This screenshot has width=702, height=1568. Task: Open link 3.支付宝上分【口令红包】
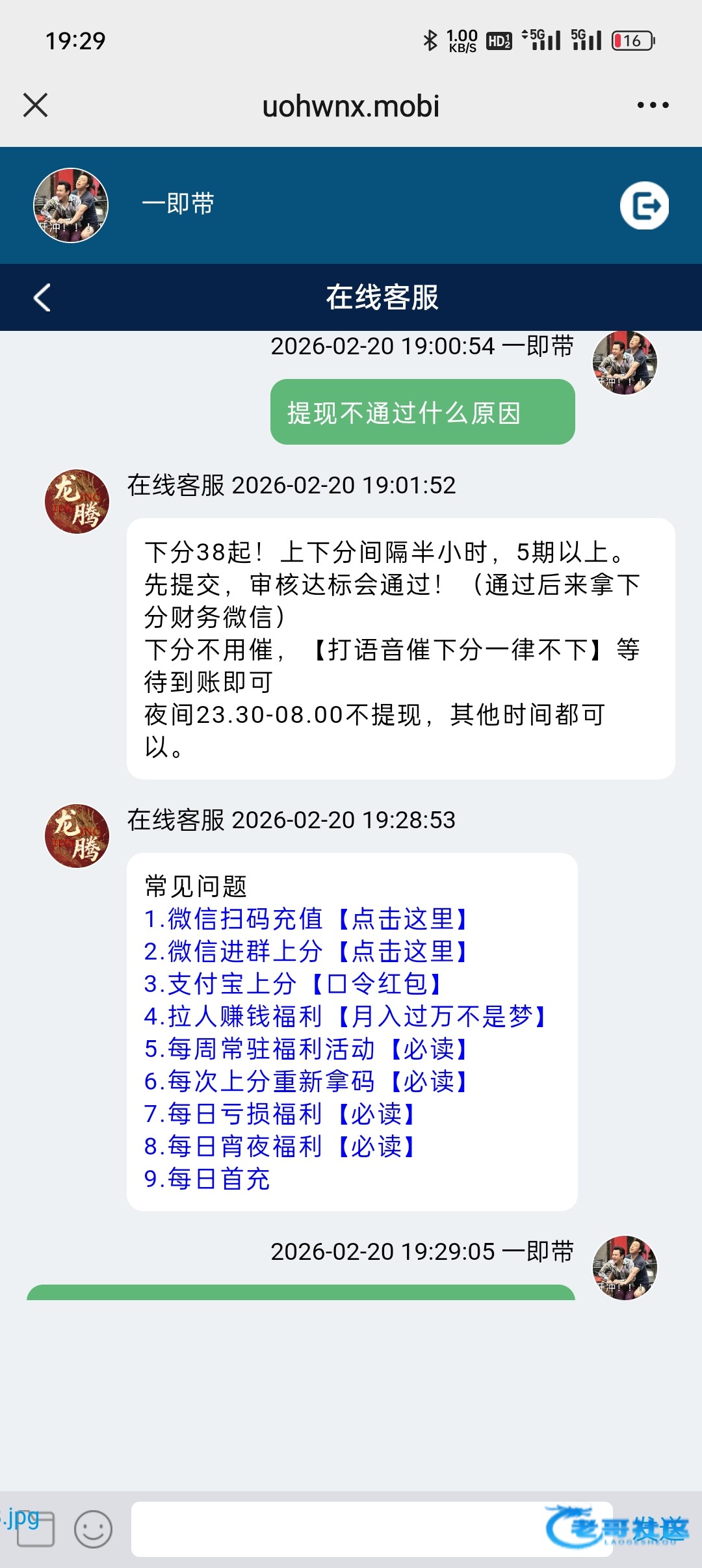294,984
